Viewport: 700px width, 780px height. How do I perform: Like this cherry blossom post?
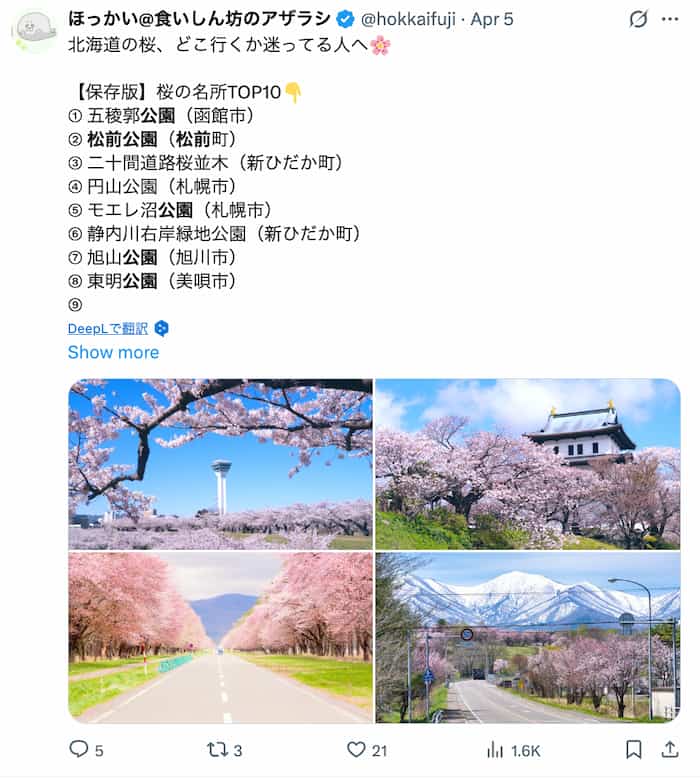(x=356, y=749)
